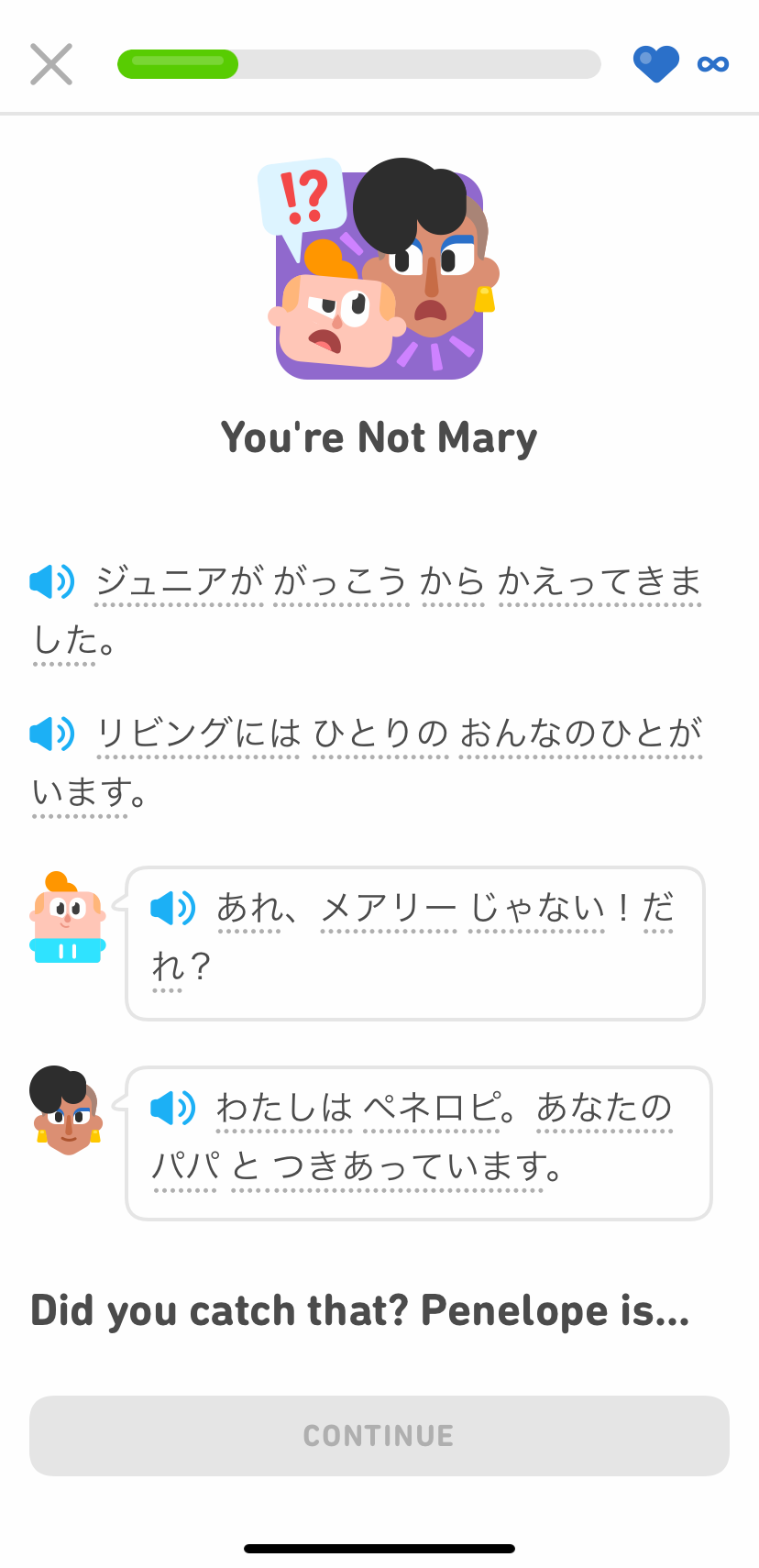Play Junior's あれ、メアリーじゃない line
This screenshot has height=1568, width=759.
click(x=173, y=909)
